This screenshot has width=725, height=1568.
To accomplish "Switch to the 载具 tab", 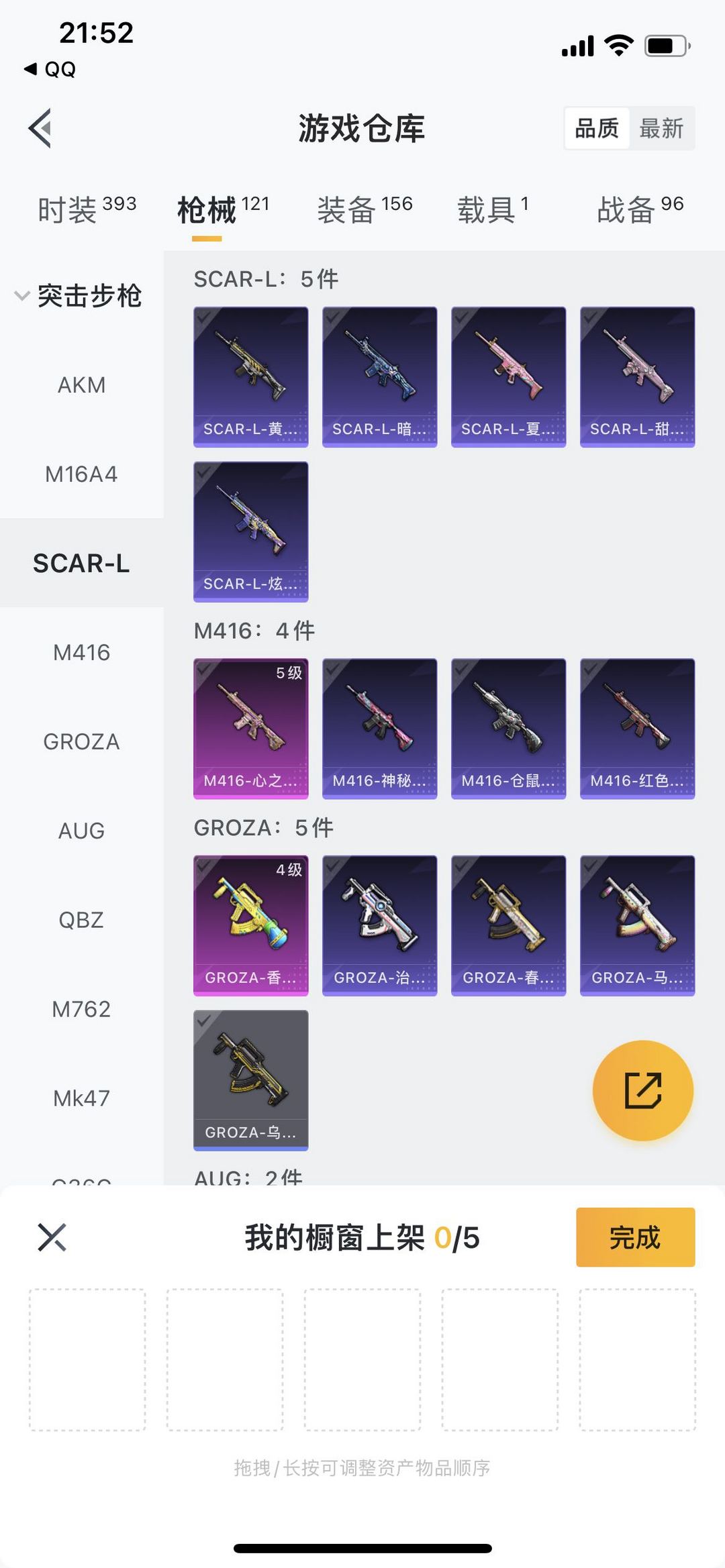I will pos(493,209).
